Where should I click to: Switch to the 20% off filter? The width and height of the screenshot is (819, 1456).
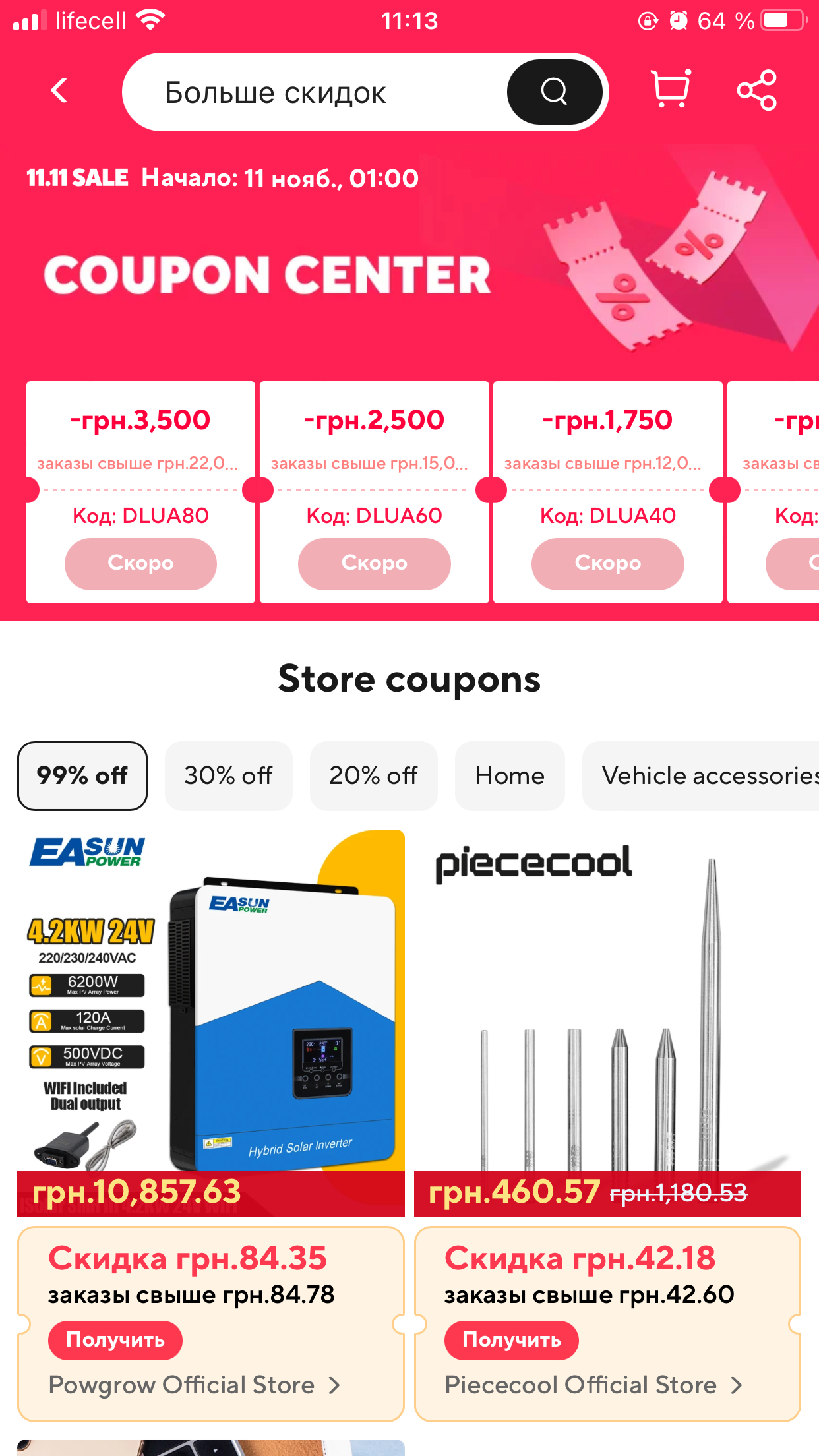(x=373, y=776)
